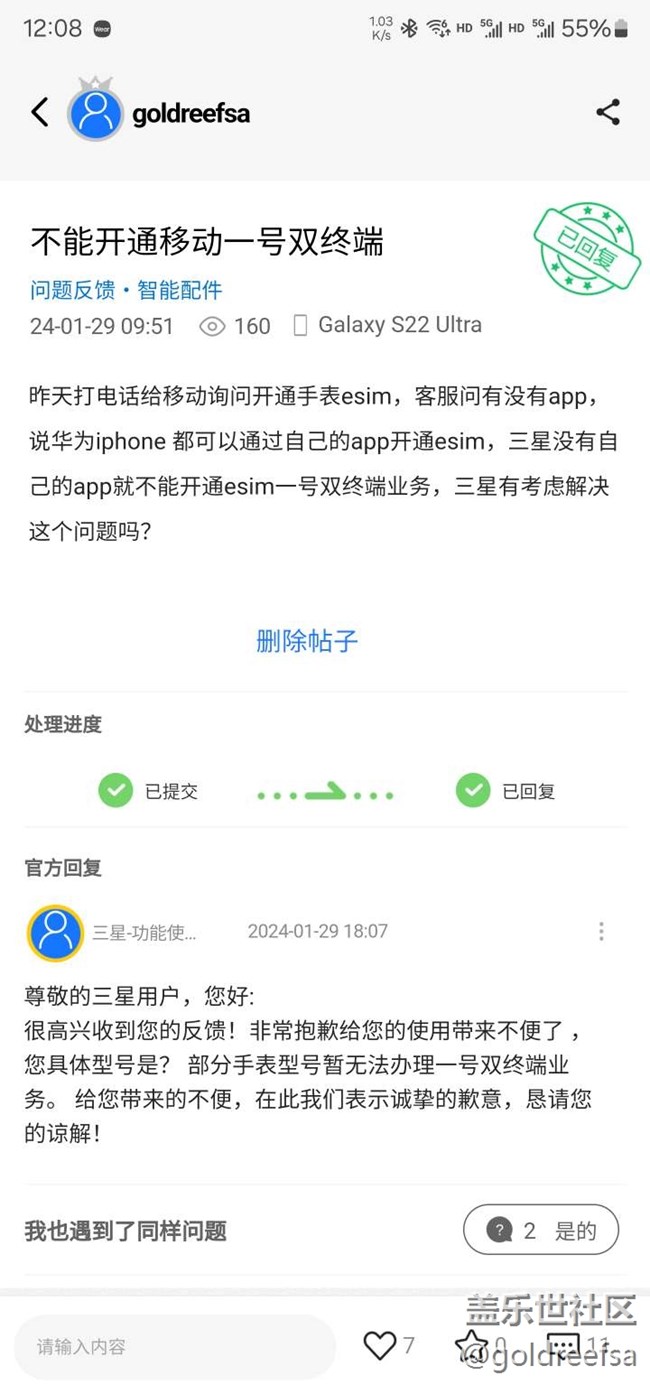Open the 三星-功能使... replier profile
Image resolution: width=650 pixels, height=1394 pixels.
coord(145,932)
